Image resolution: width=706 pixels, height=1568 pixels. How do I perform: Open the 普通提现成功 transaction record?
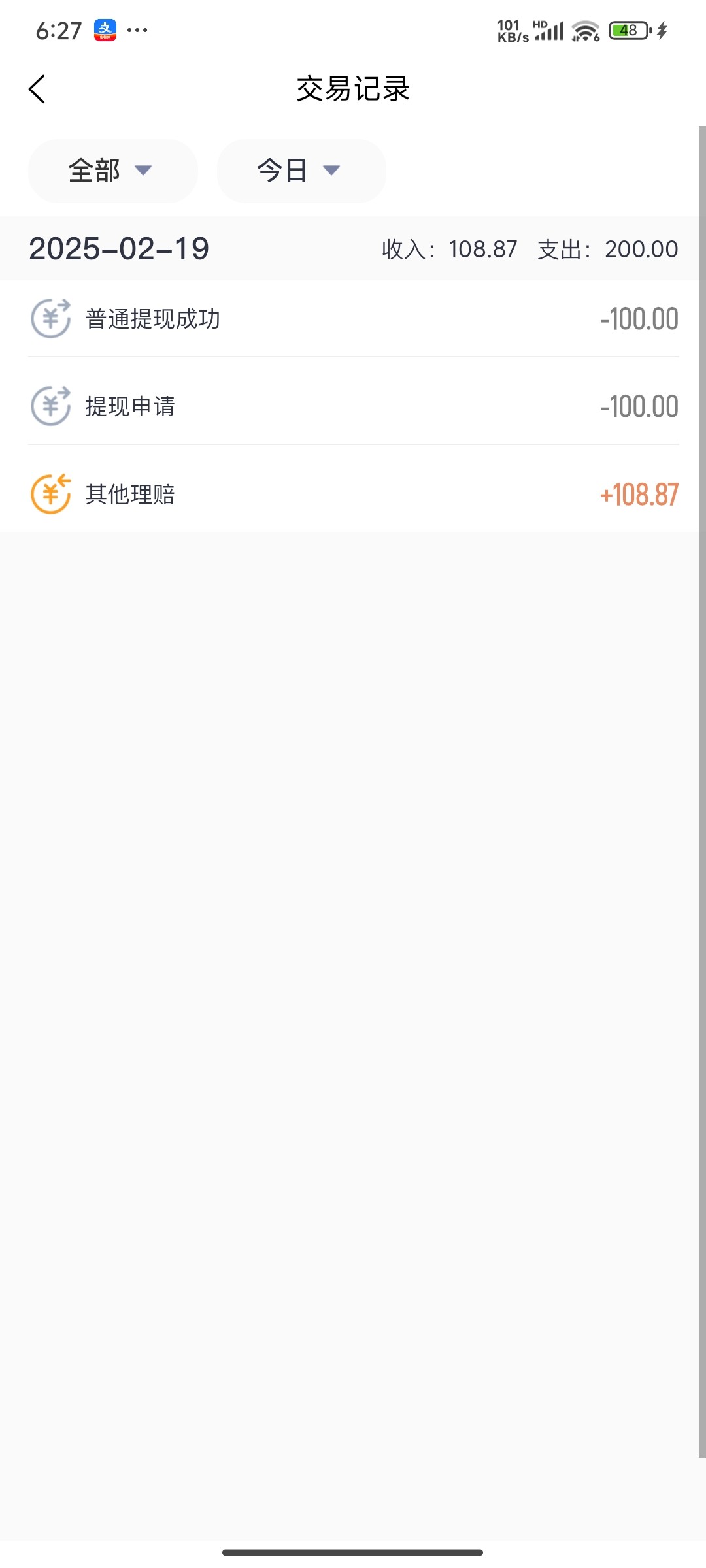coord(353,319)
